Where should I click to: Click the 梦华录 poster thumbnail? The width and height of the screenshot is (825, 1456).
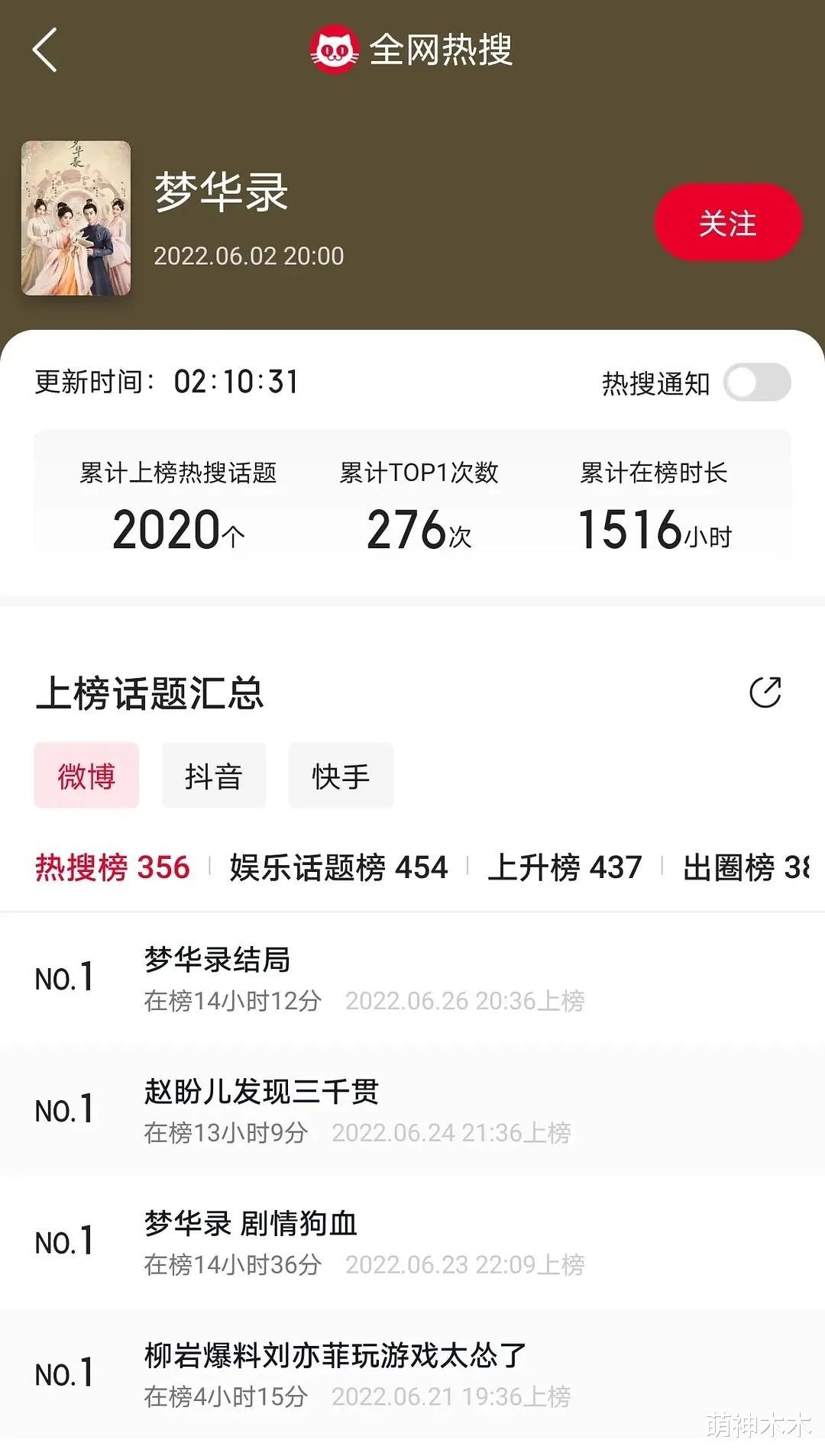79,216
